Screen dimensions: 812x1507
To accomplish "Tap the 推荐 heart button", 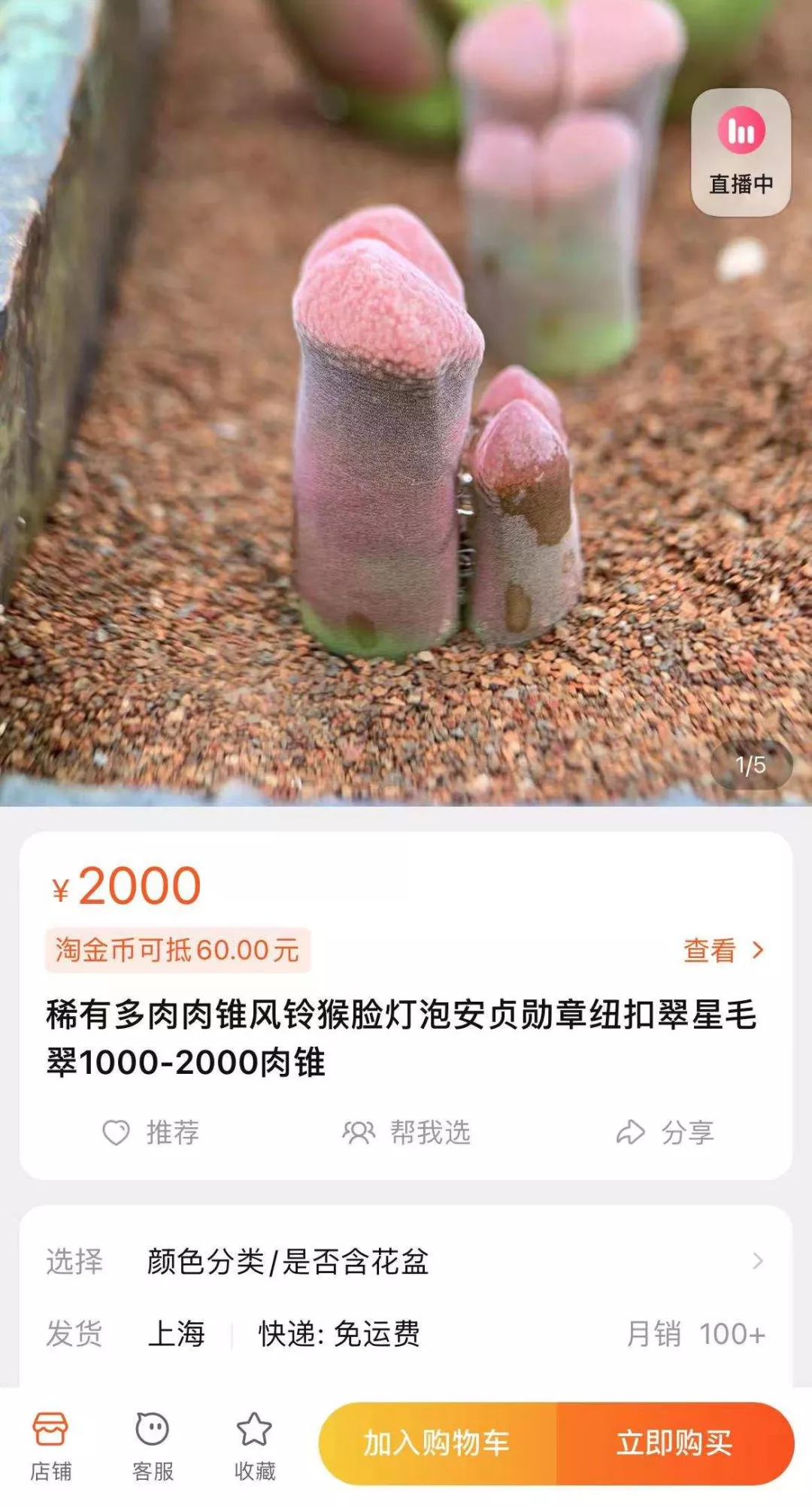I will [150, 1133].
